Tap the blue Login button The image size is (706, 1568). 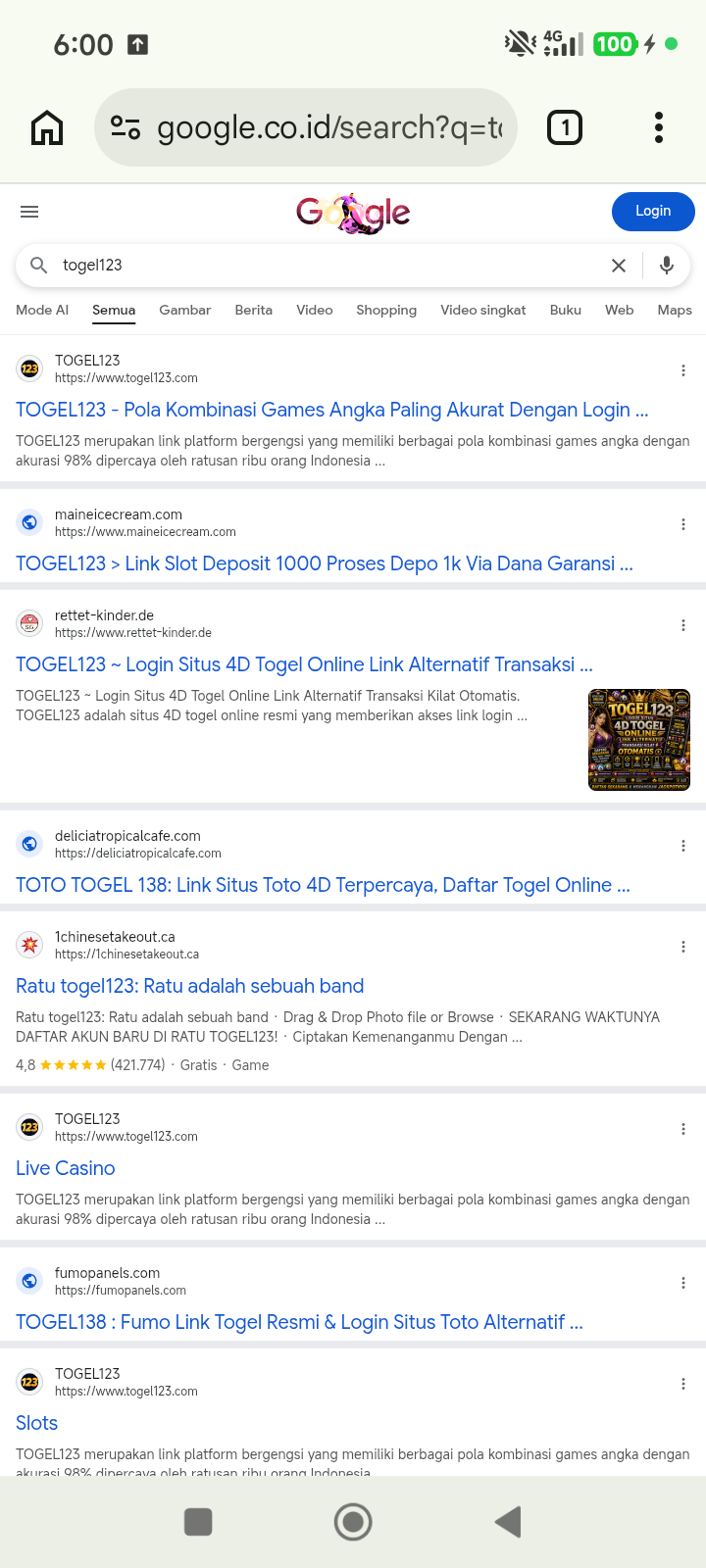point(653,212)
